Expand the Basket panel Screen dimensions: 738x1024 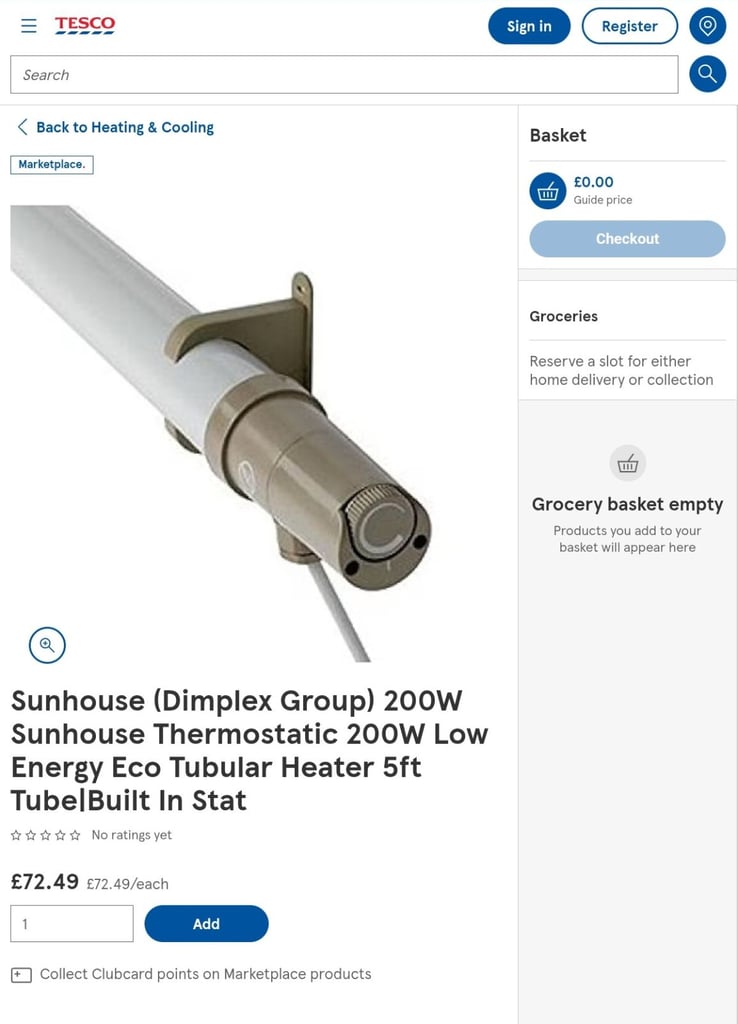[558, 135]
